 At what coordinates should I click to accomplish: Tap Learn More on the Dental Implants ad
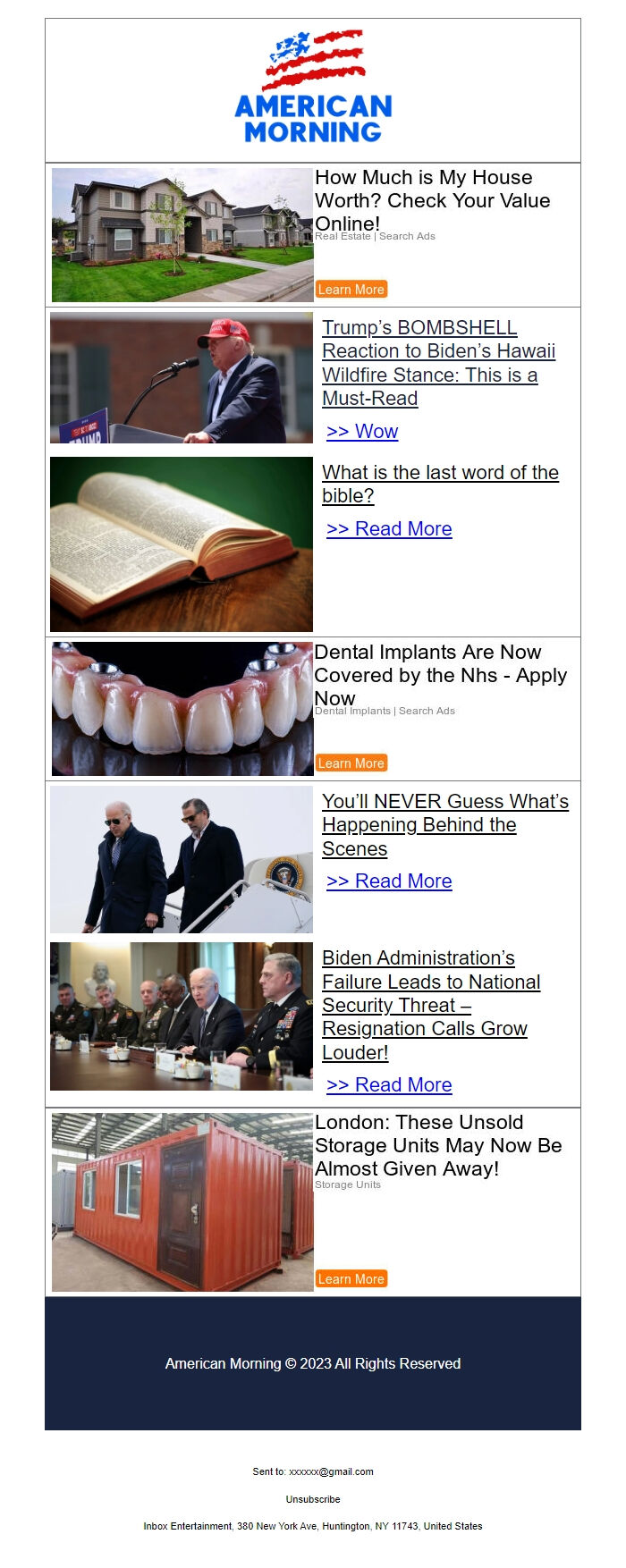[x=351, y=763]
